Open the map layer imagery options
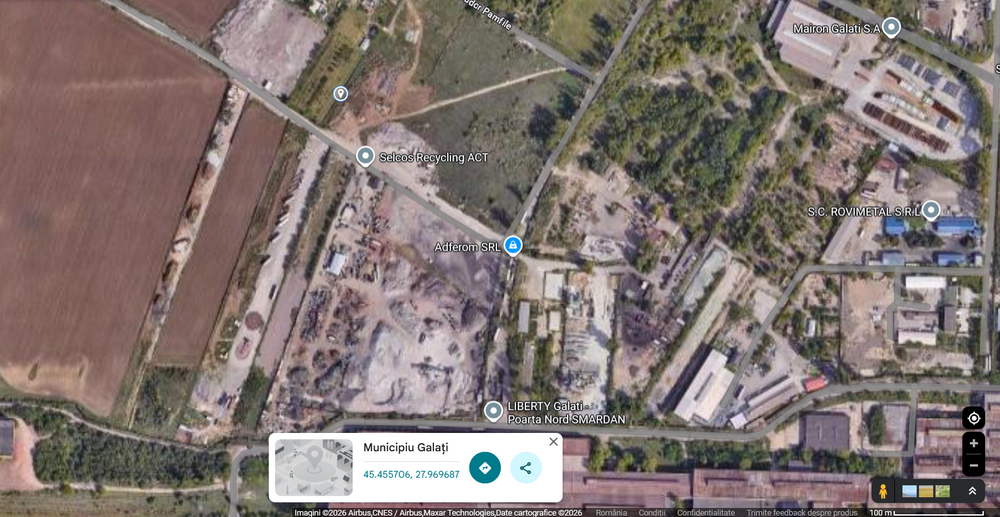This screenshot has height=517, width=1000. (925, 491)
